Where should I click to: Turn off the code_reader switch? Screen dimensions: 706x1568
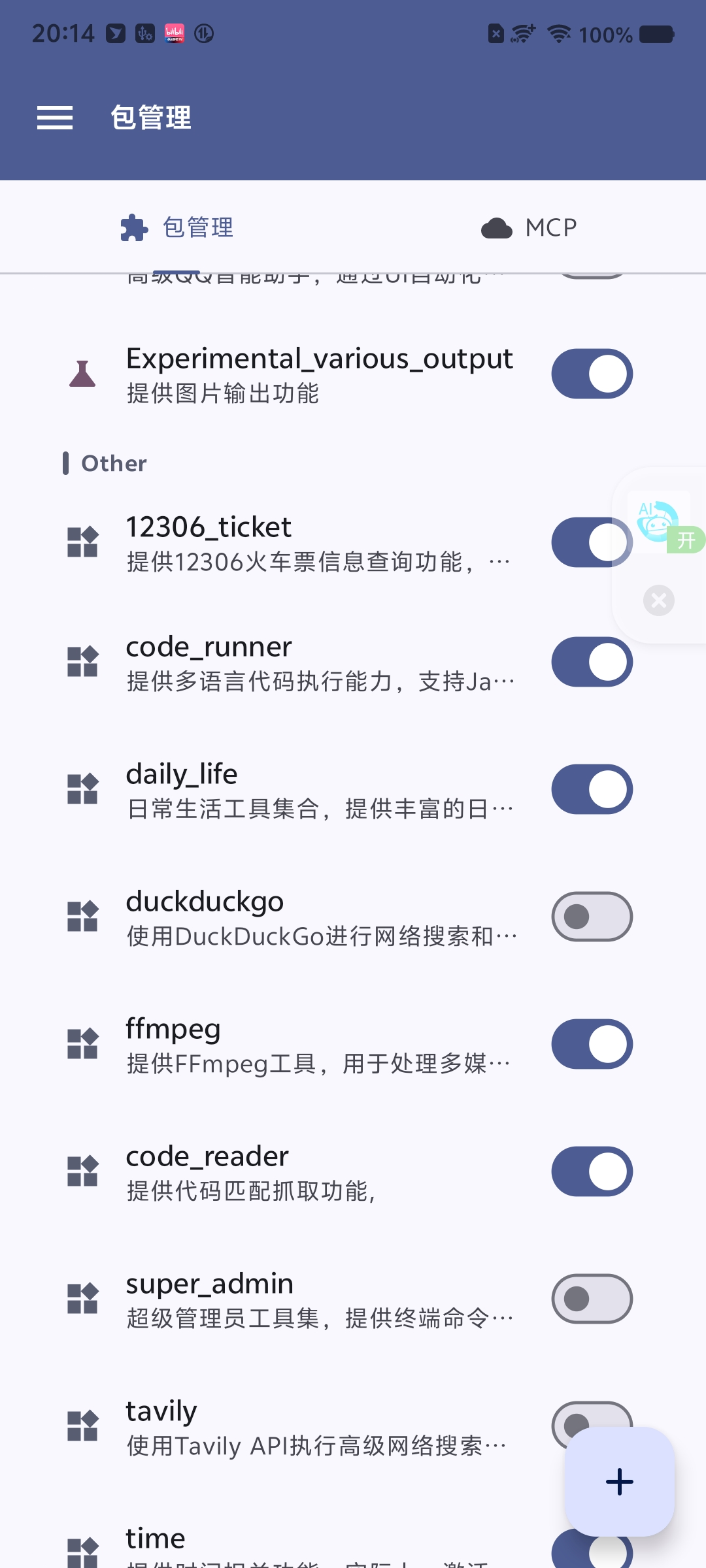pyautogui.click(x=592, y=1171)
